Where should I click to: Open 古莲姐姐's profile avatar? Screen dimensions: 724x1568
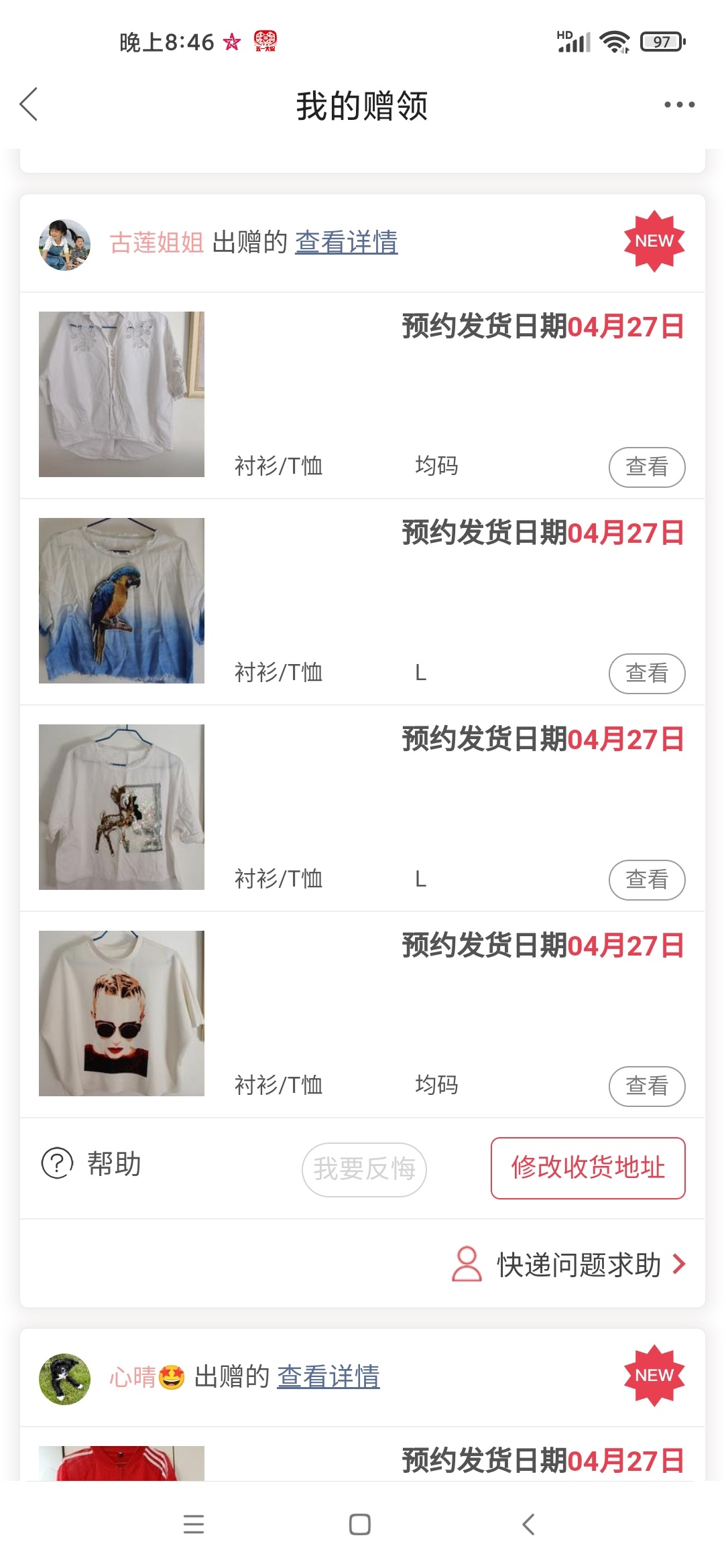pos(64,245)
